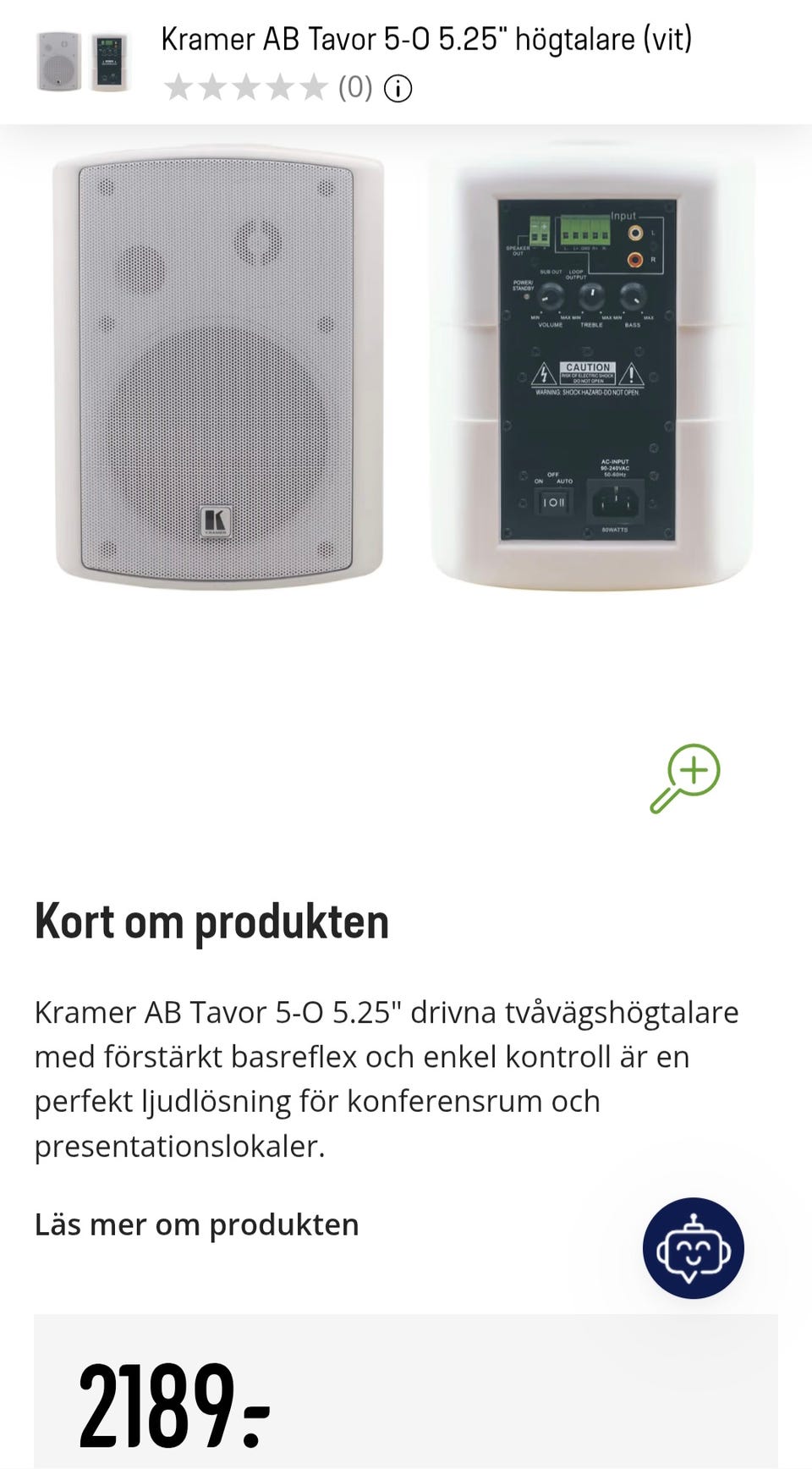The height and width of the screenshot is (1469, 812).
Task: Click the fourth rating star
Action: 279,87
